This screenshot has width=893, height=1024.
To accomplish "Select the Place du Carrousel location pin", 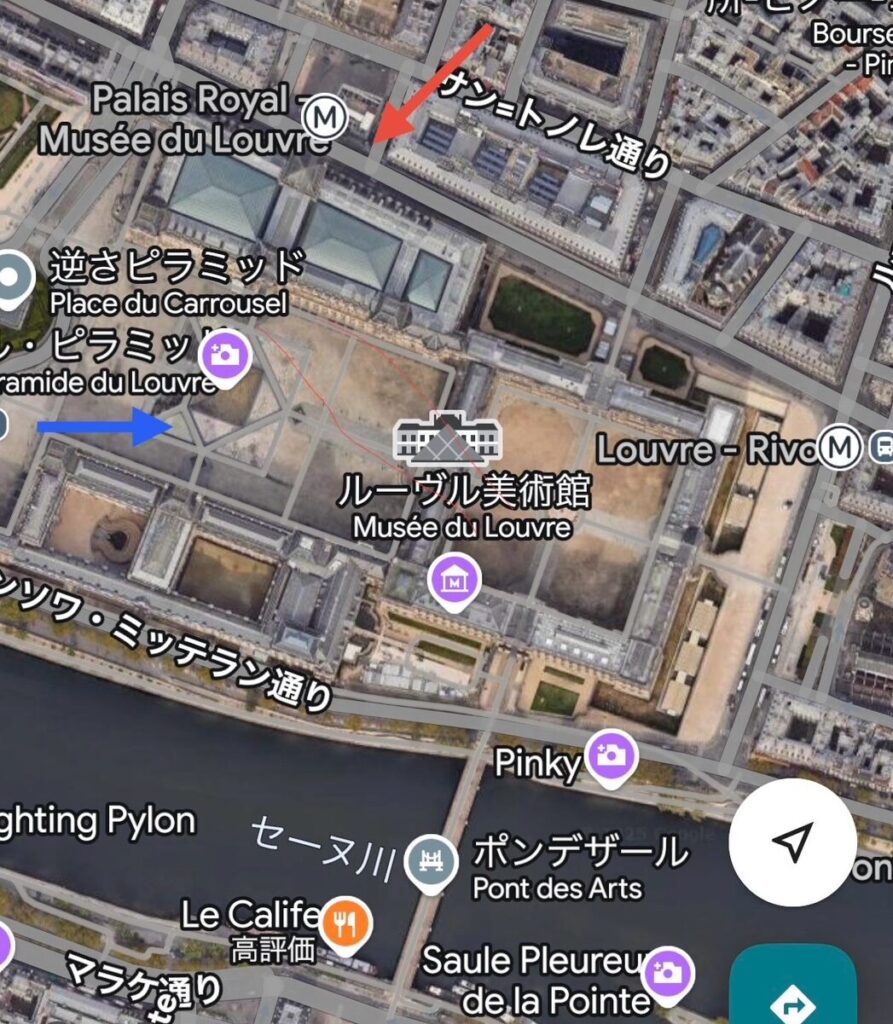I will coord(13,278).
